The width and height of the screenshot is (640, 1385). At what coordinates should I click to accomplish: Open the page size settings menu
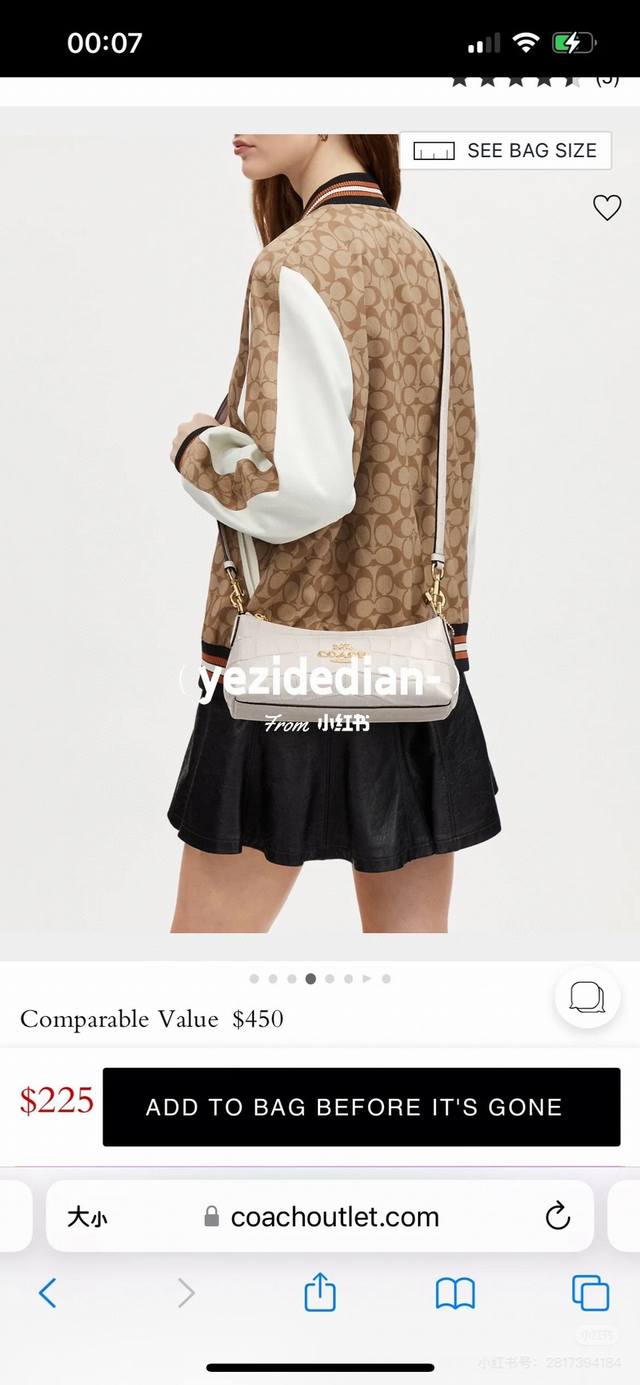[x=87, y=1217]
